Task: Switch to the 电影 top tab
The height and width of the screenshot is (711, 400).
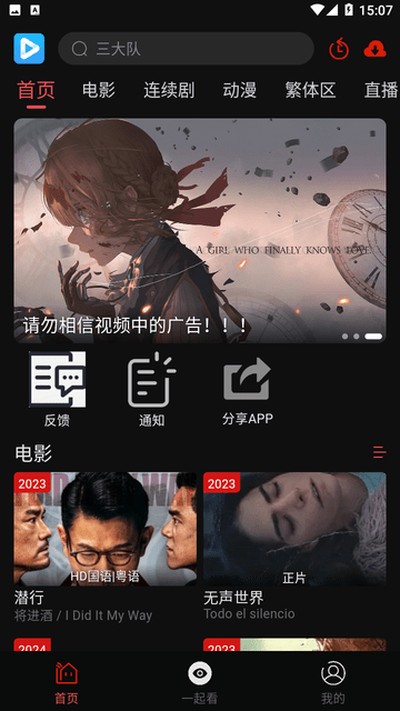Action: click(x=99, y=90)
